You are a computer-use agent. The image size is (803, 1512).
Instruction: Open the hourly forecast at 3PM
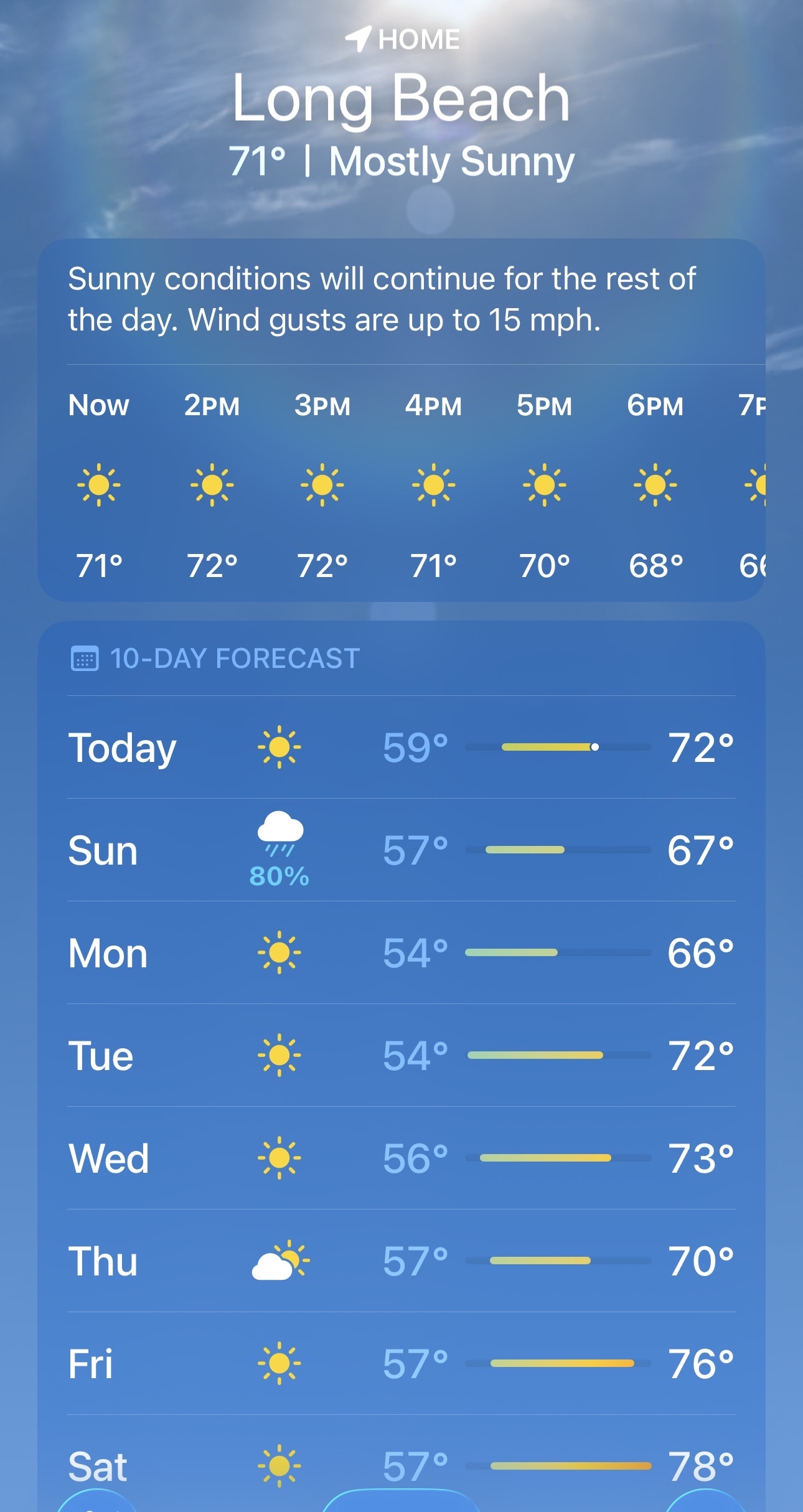[322, 484]
